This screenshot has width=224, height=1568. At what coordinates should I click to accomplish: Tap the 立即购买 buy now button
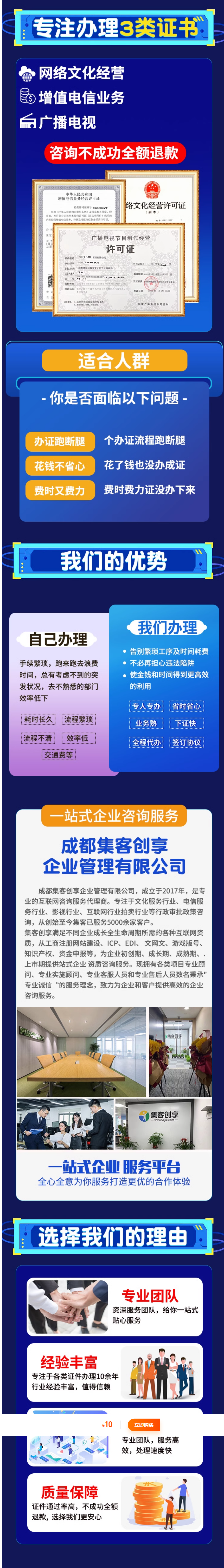(x=144, y=1425)
